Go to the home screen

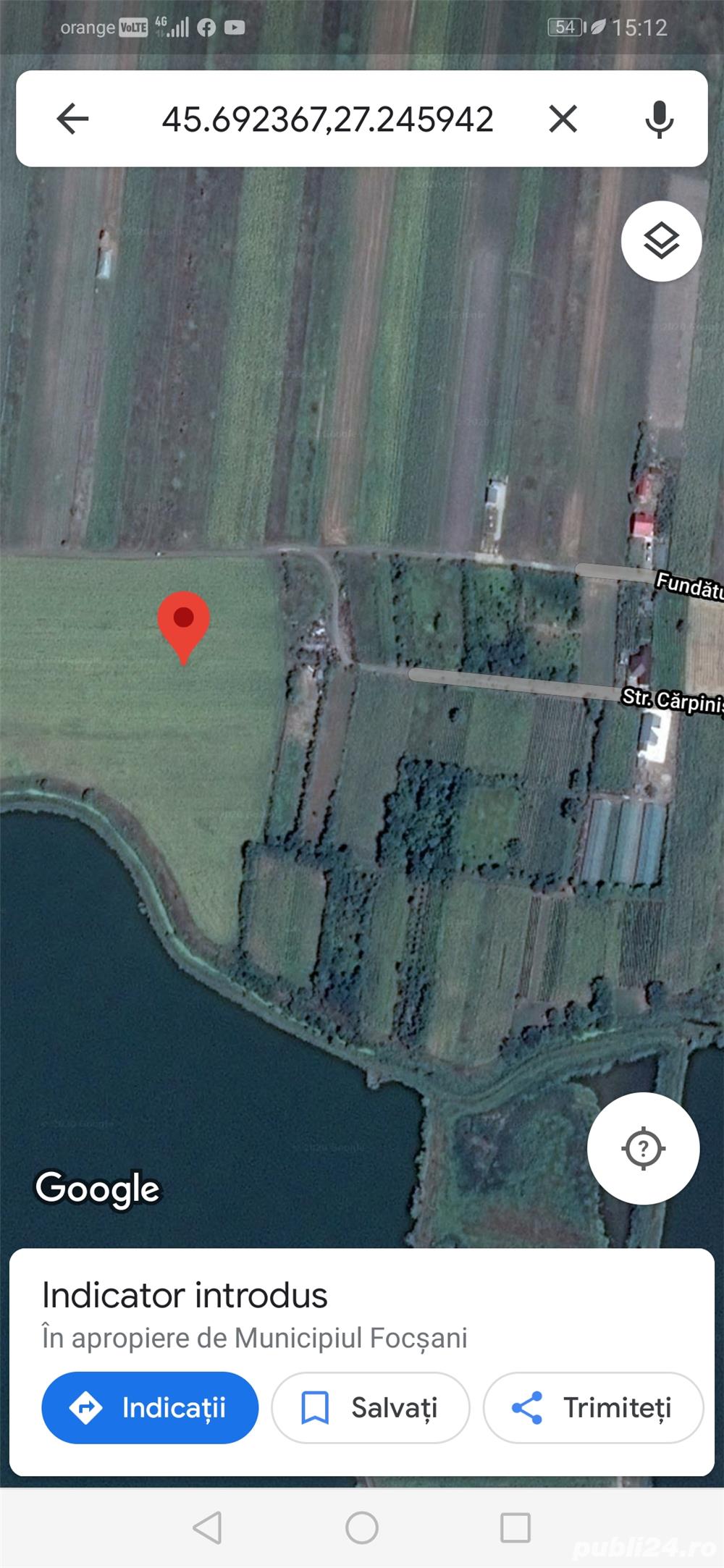pyautogui.click(x=362, y=1527)
